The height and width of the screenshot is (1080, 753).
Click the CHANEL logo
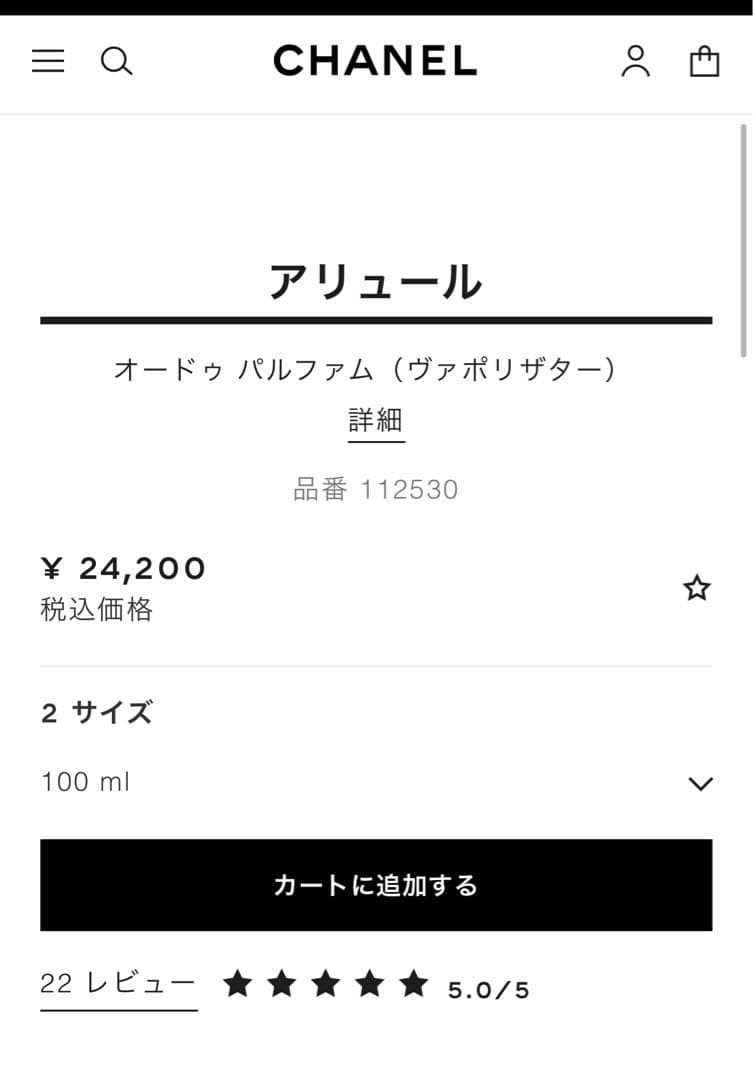pyautogui.click(x=376, y=61)
